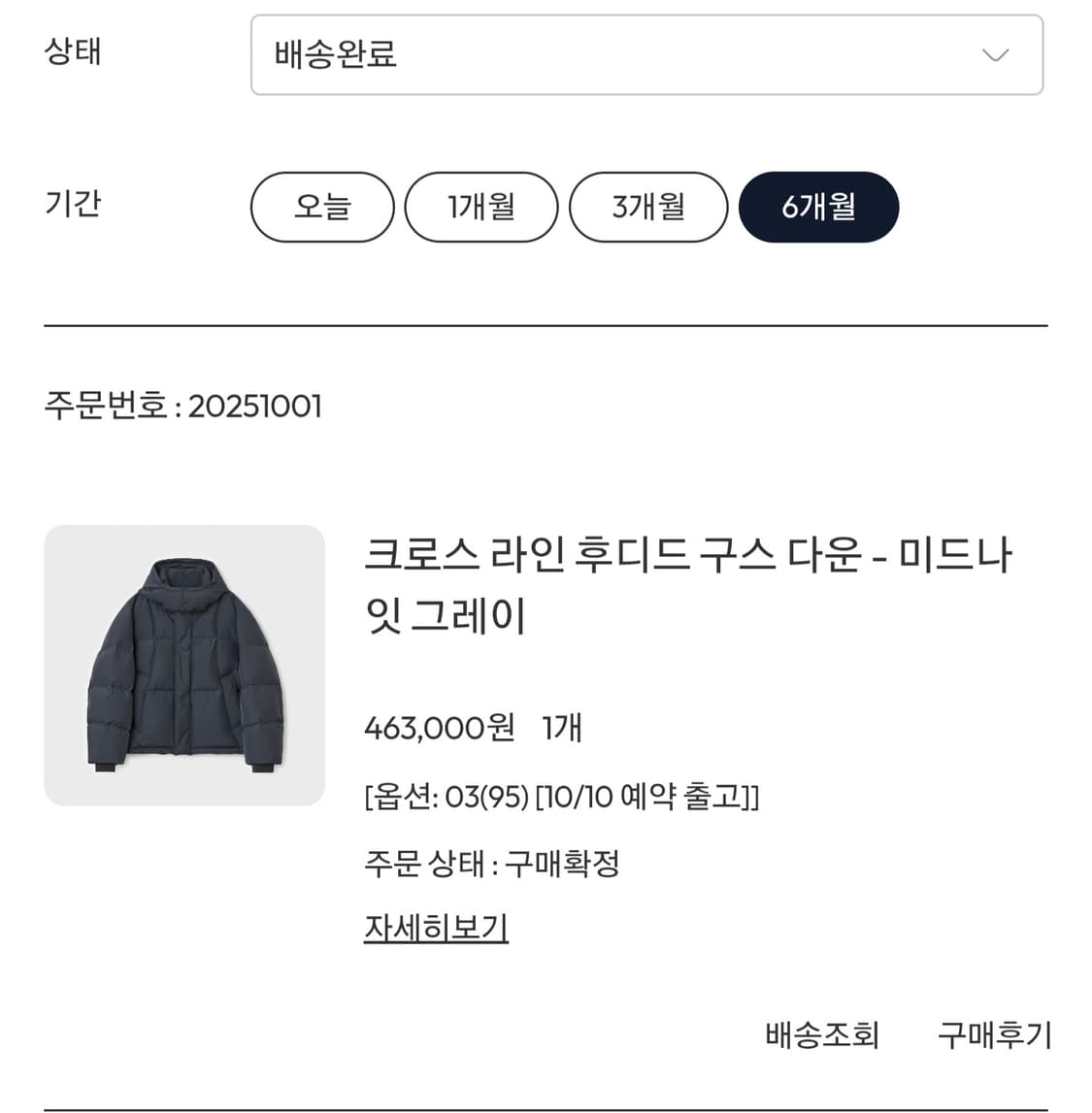Open 구매후기 to write a review
This screenshot has width=1092, height=1113.
[993, 1034]
